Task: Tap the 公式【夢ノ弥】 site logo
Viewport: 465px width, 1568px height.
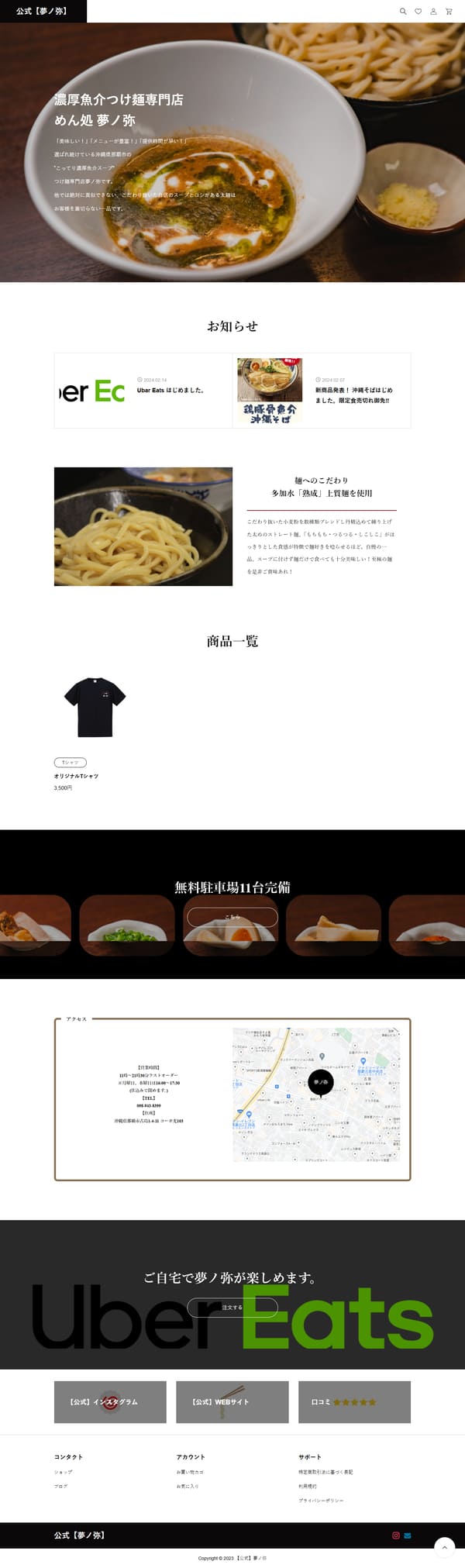Action: coord(42,12)
